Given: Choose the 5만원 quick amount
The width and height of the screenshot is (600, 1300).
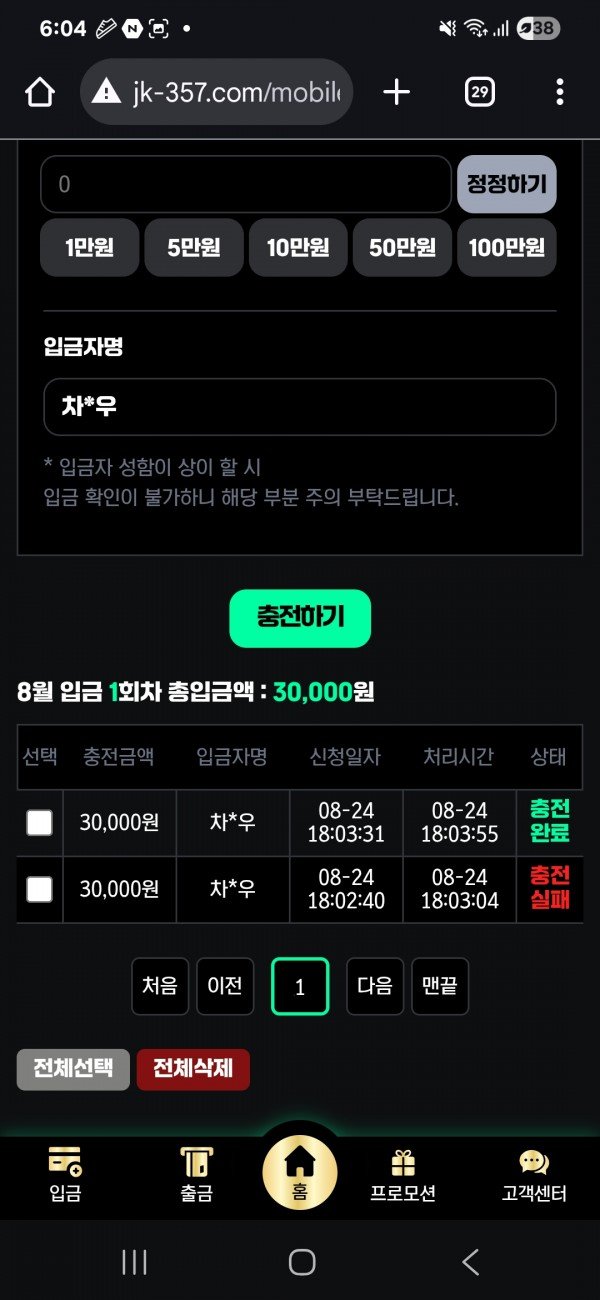Looking at the screenshot, I should coord(194,247).
